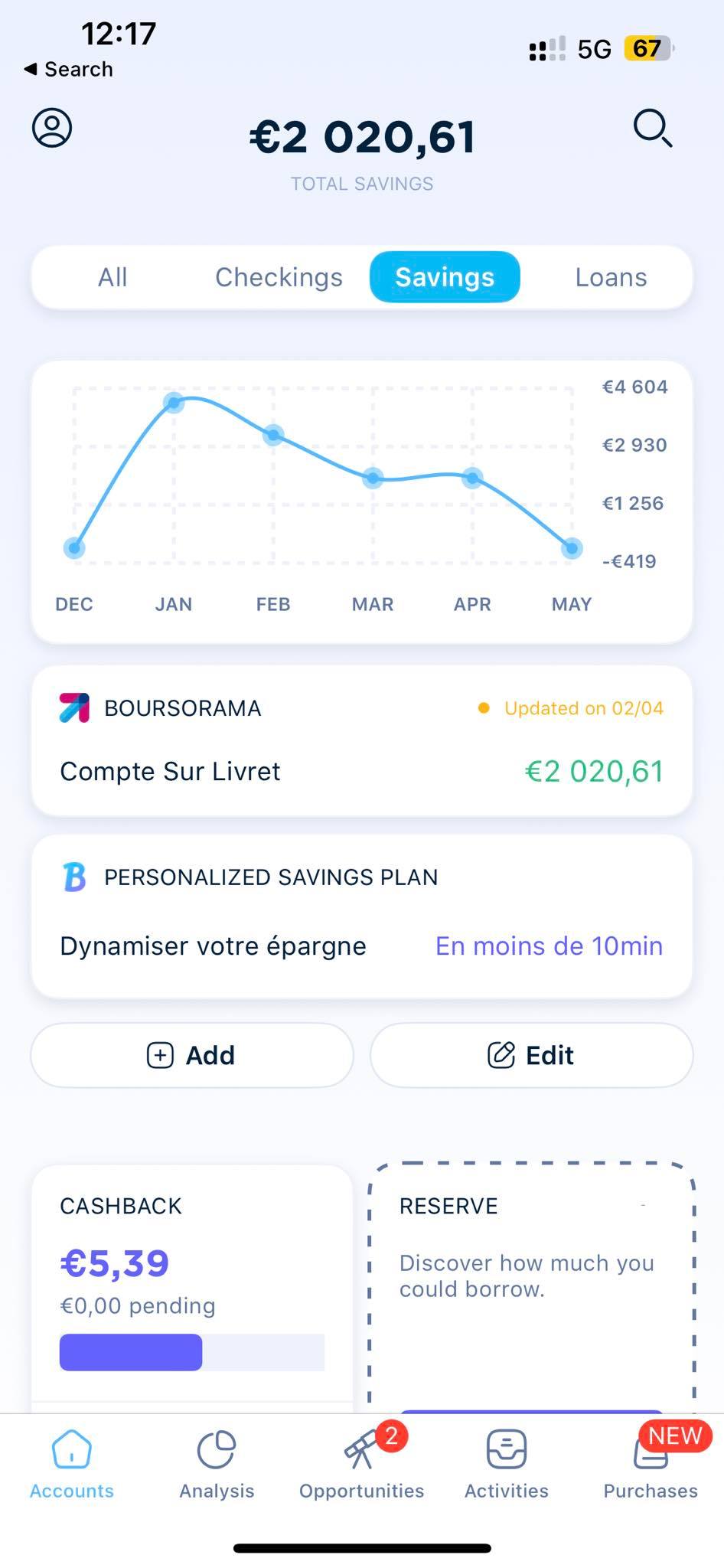Click the personalized savings plan B icon
724x1568 pixels.
point(73,877)
